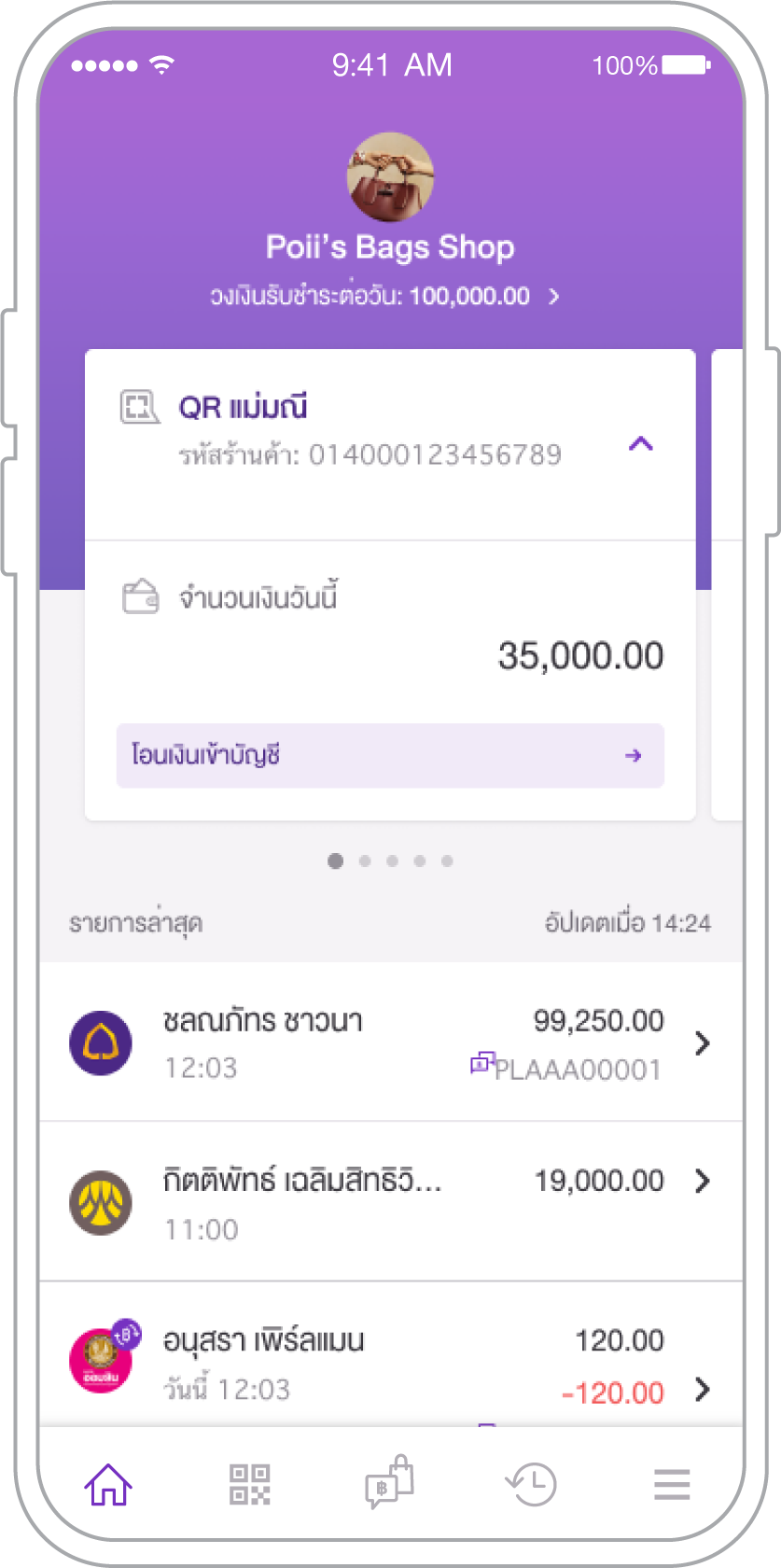
Task: Open the QR code tab
Action: point(249,1484)
